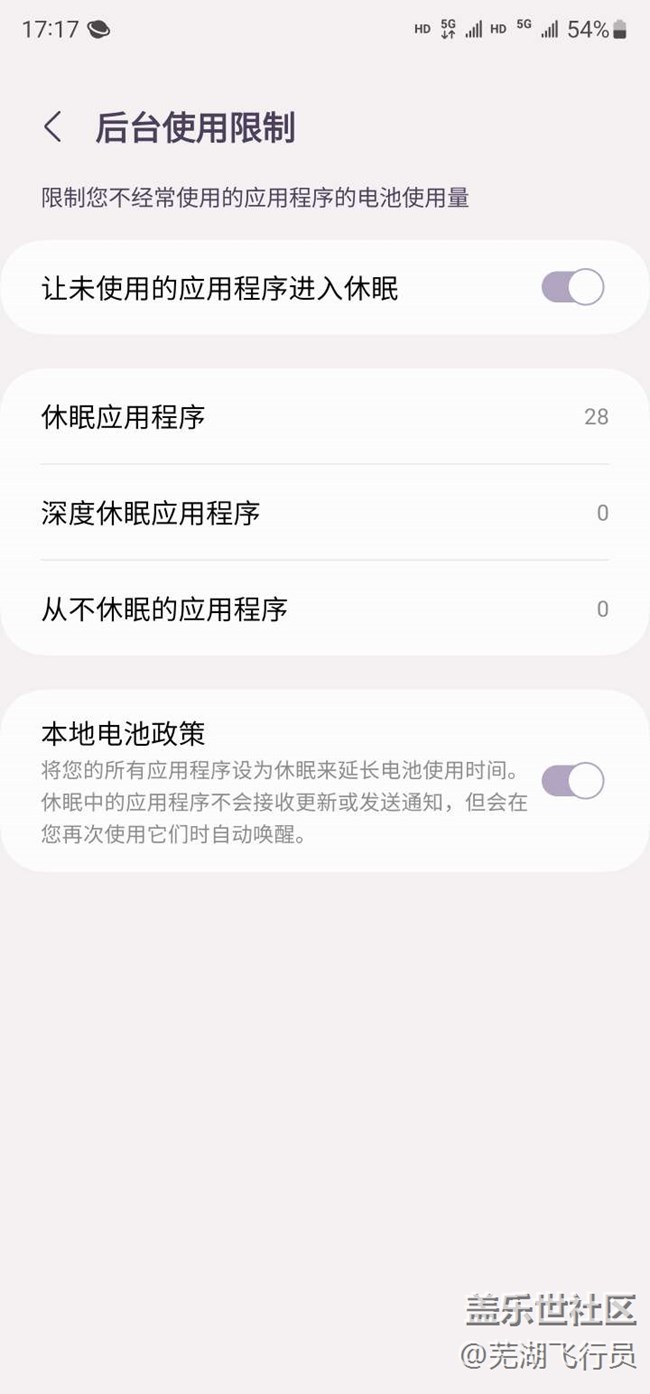Toggle 让未使用的应用程序进入休眠 switch
This screenshot has height=1394, width=650.
[572, 288]
